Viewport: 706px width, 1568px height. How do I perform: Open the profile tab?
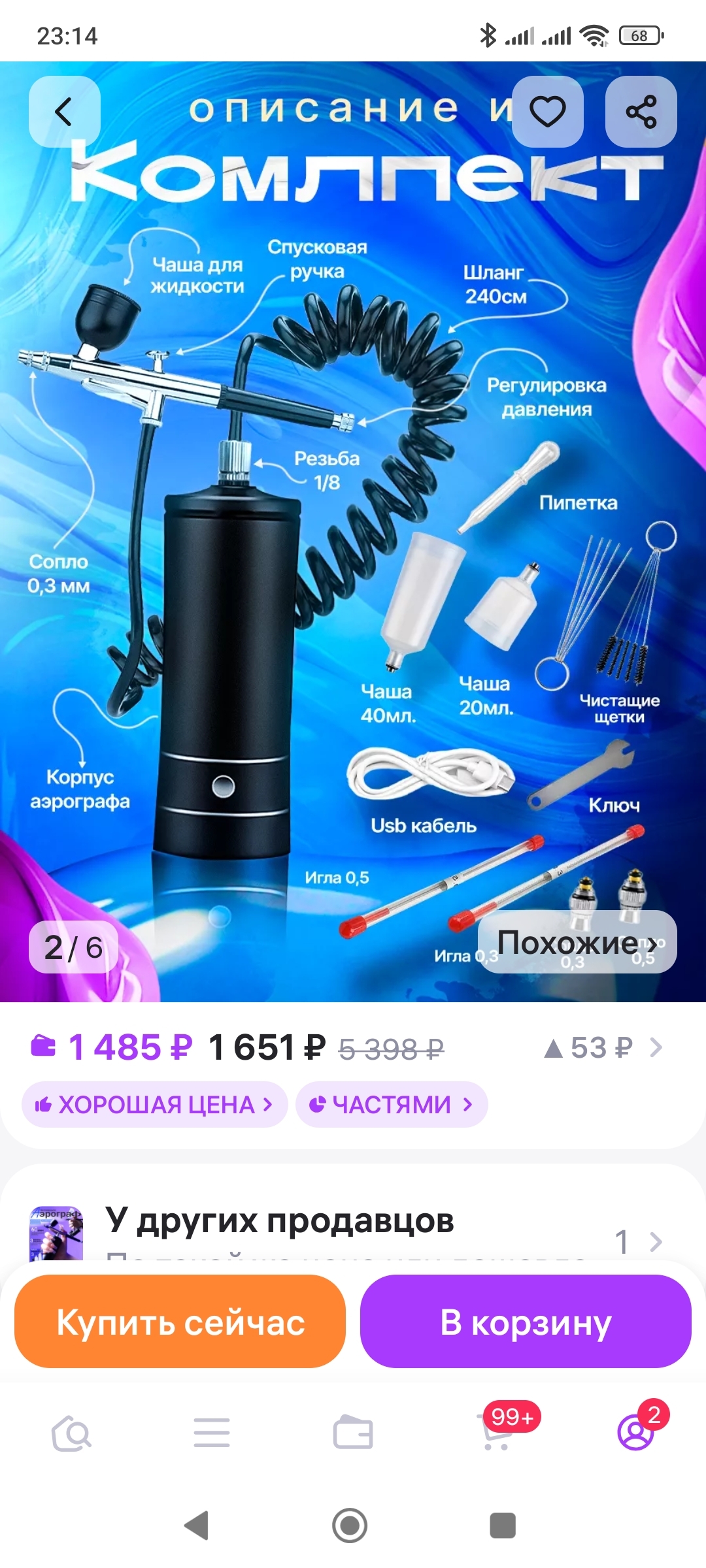tap(635, 1433)
